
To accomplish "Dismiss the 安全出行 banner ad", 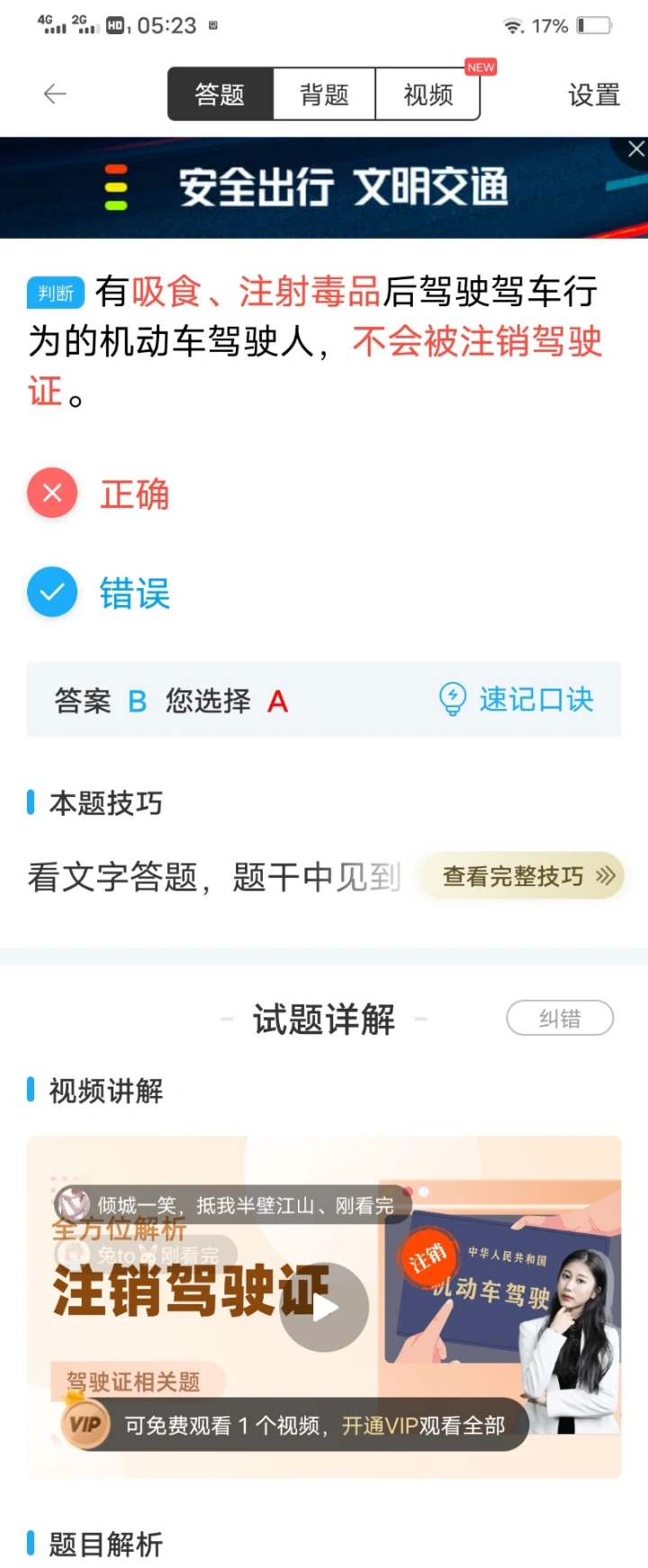I will tap(635, 150).
